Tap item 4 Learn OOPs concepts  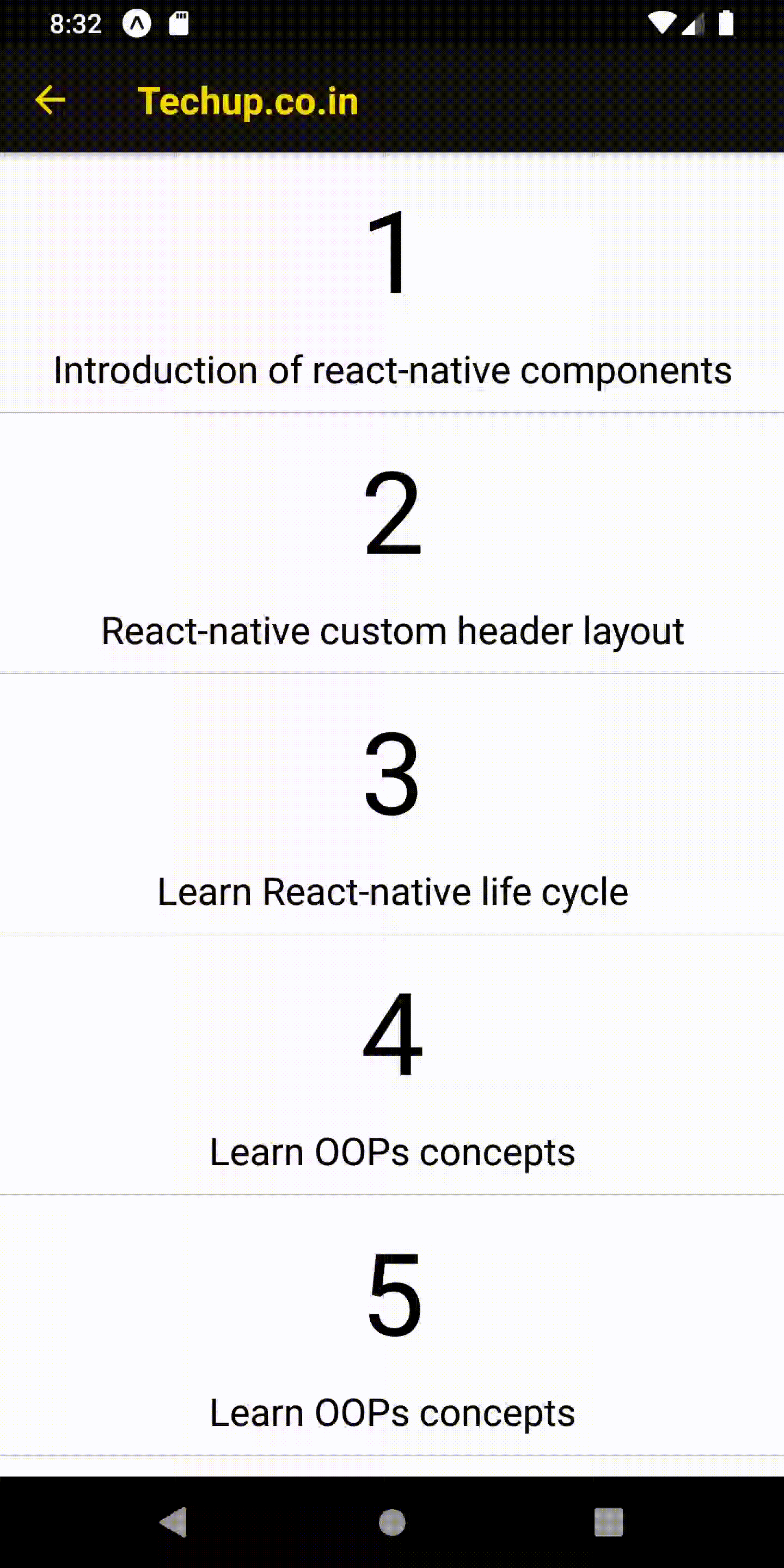tap(392, 1064)
